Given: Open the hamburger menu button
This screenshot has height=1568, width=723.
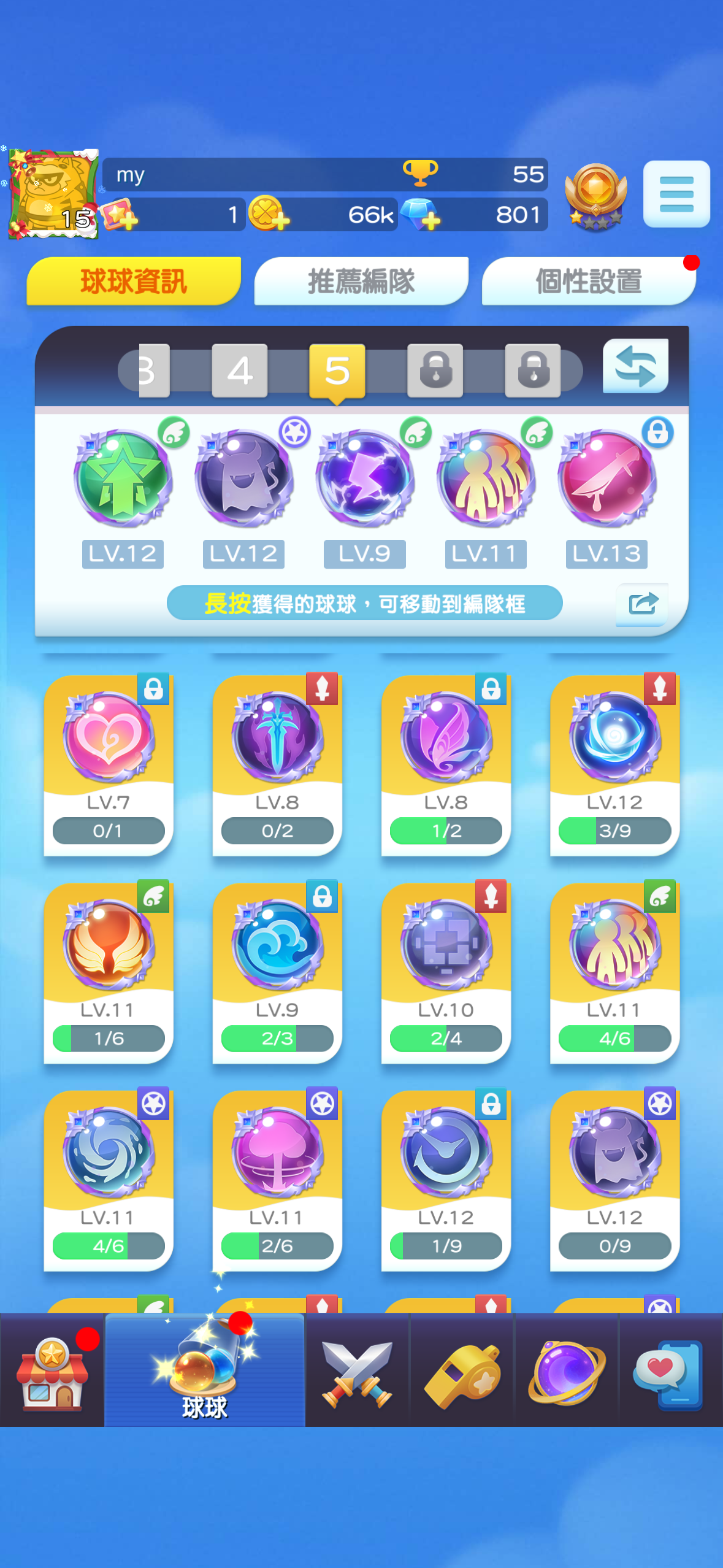Looking at the screenshot, I should coord(676,194).
